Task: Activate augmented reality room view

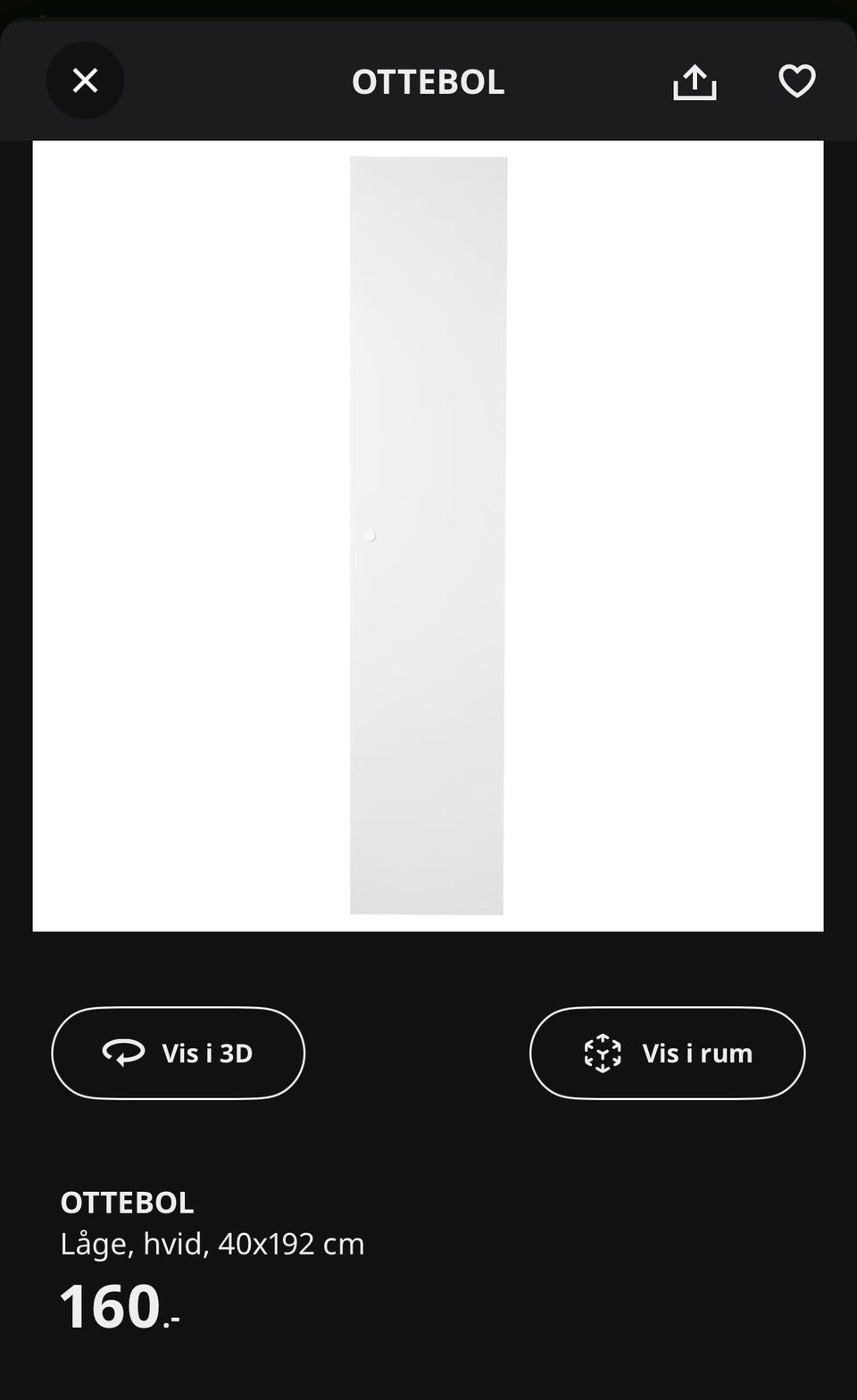Action: [x=667, y=1054]
